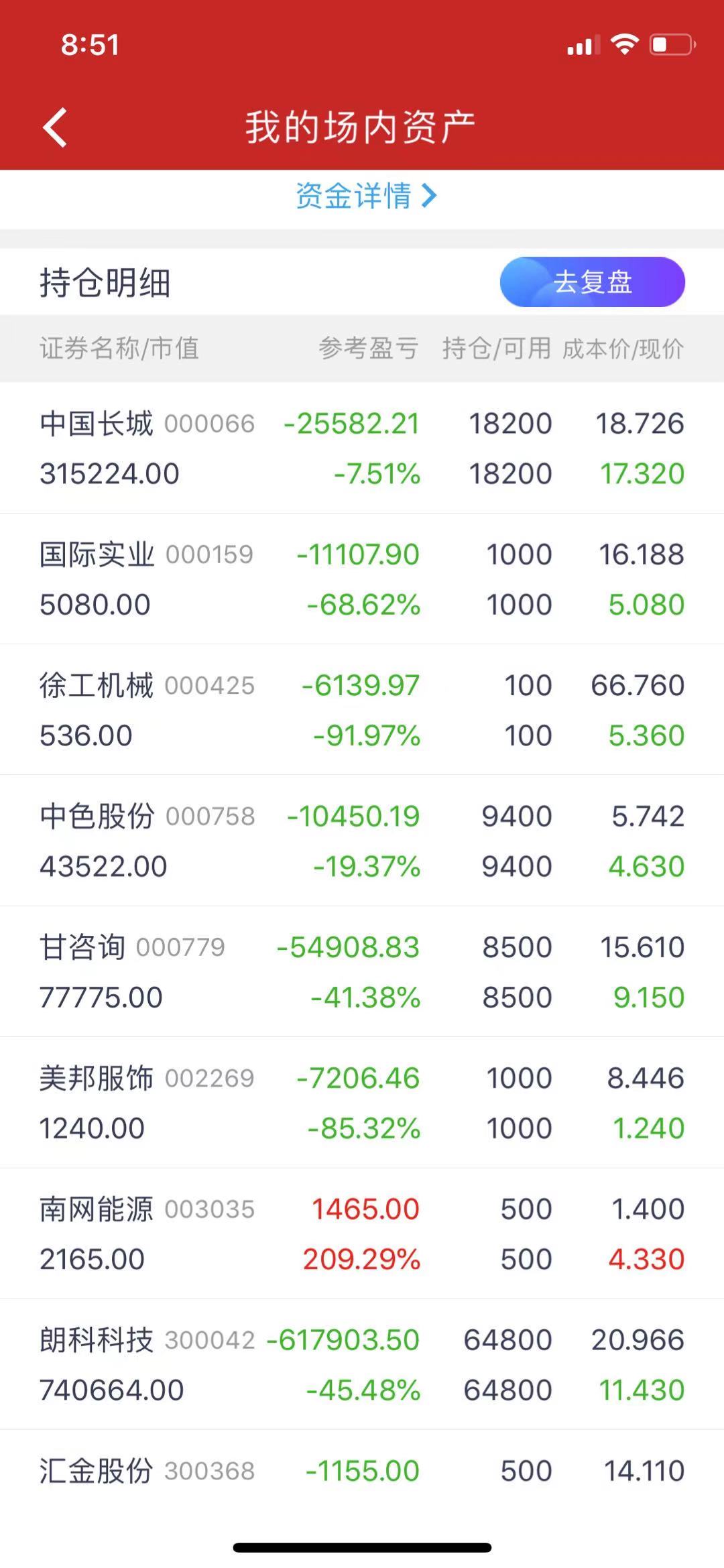This screenshot has width=724, height=1568.
Task: Open the 中国长城 000066 holding row
Action: [362, 448]
